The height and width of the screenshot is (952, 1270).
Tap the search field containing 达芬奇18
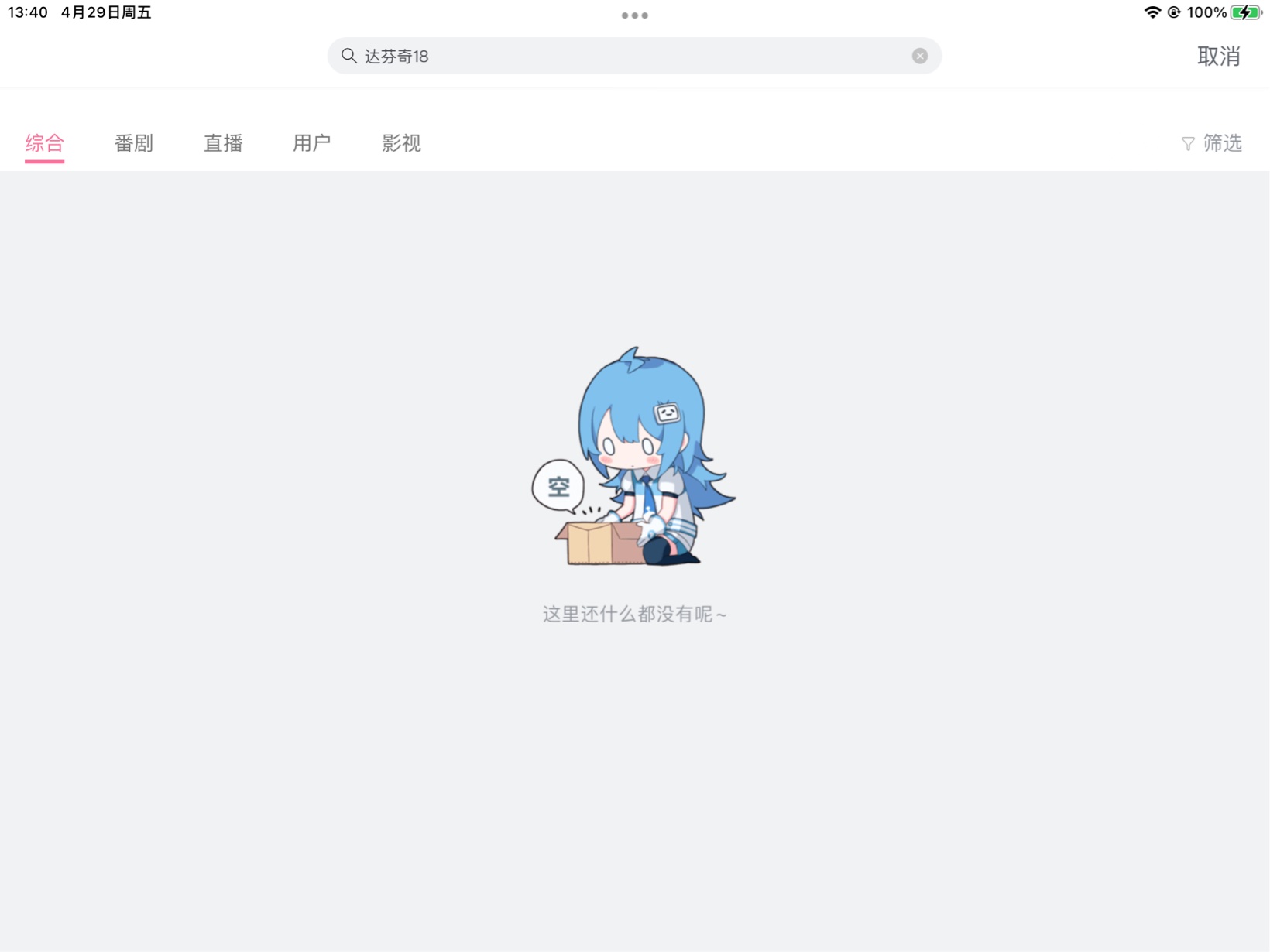[620, 56]
